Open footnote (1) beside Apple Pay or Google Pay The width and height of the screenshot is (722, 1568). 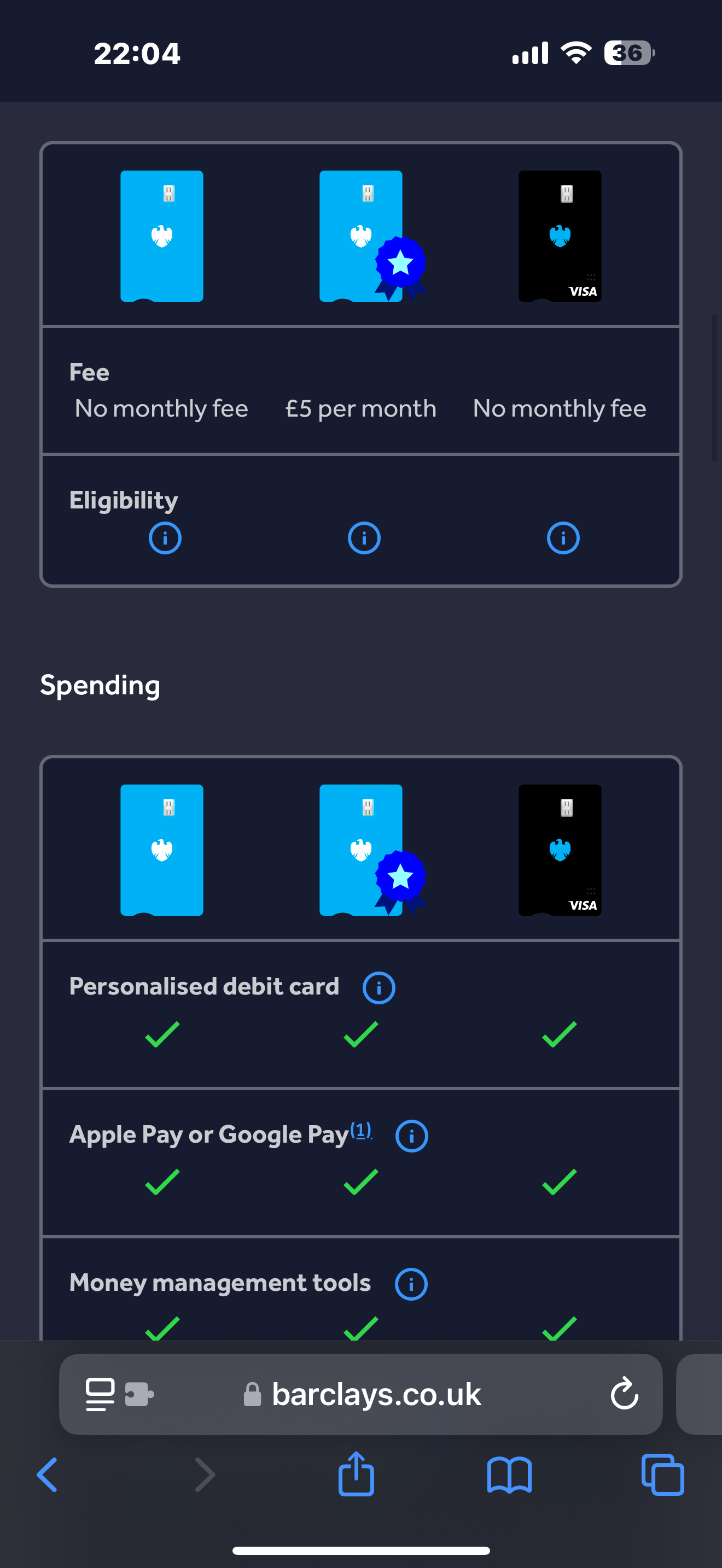361,1130
